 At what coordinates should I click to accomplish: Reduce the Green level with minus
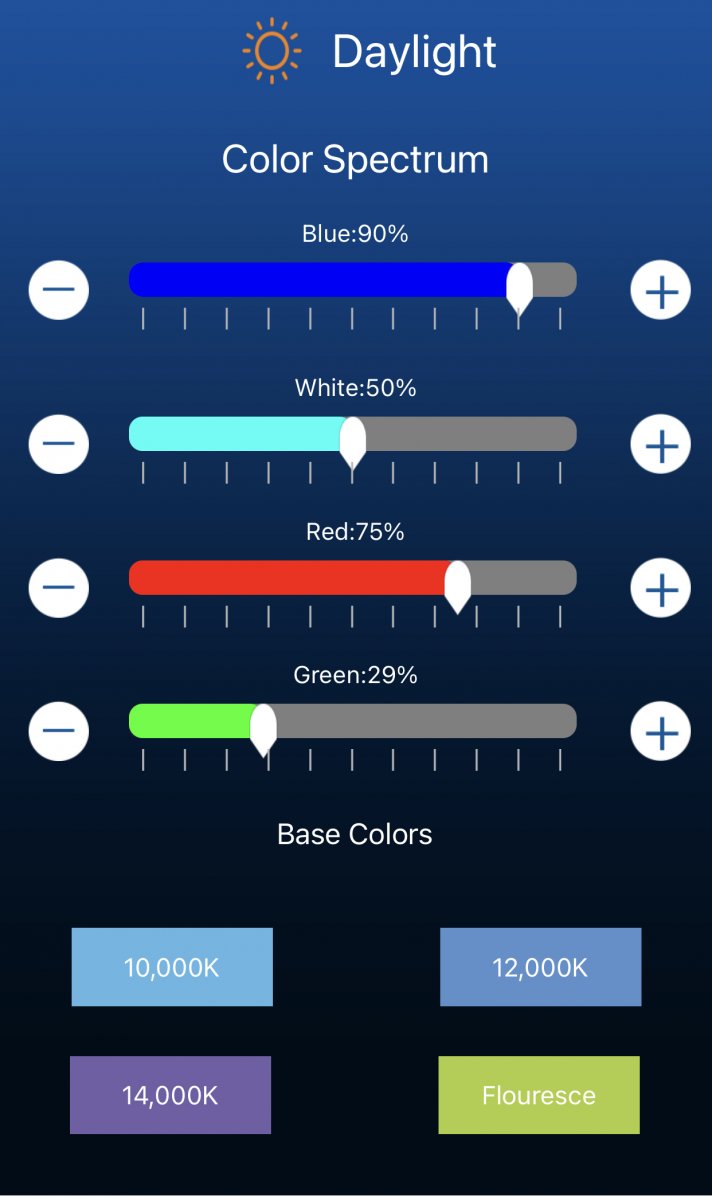click(x=59, y=731)
